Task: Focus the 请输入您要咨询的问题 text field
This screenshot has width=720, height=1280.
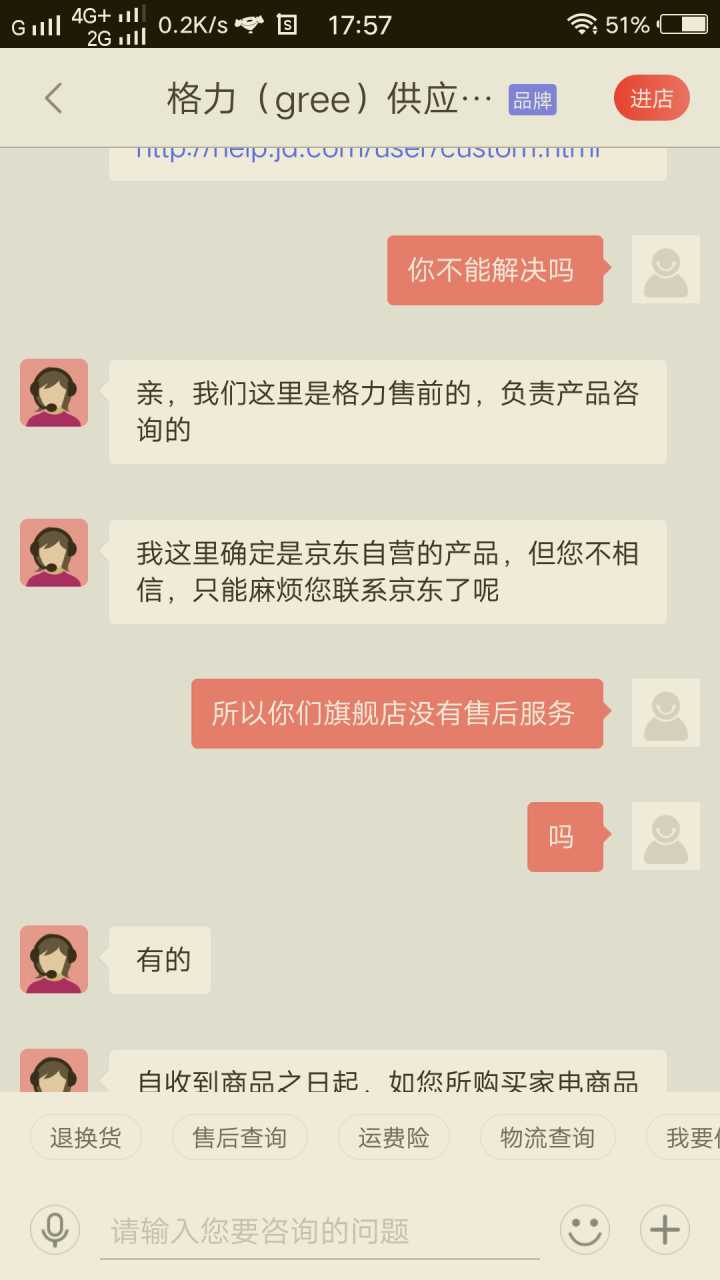Action: 320,1230
